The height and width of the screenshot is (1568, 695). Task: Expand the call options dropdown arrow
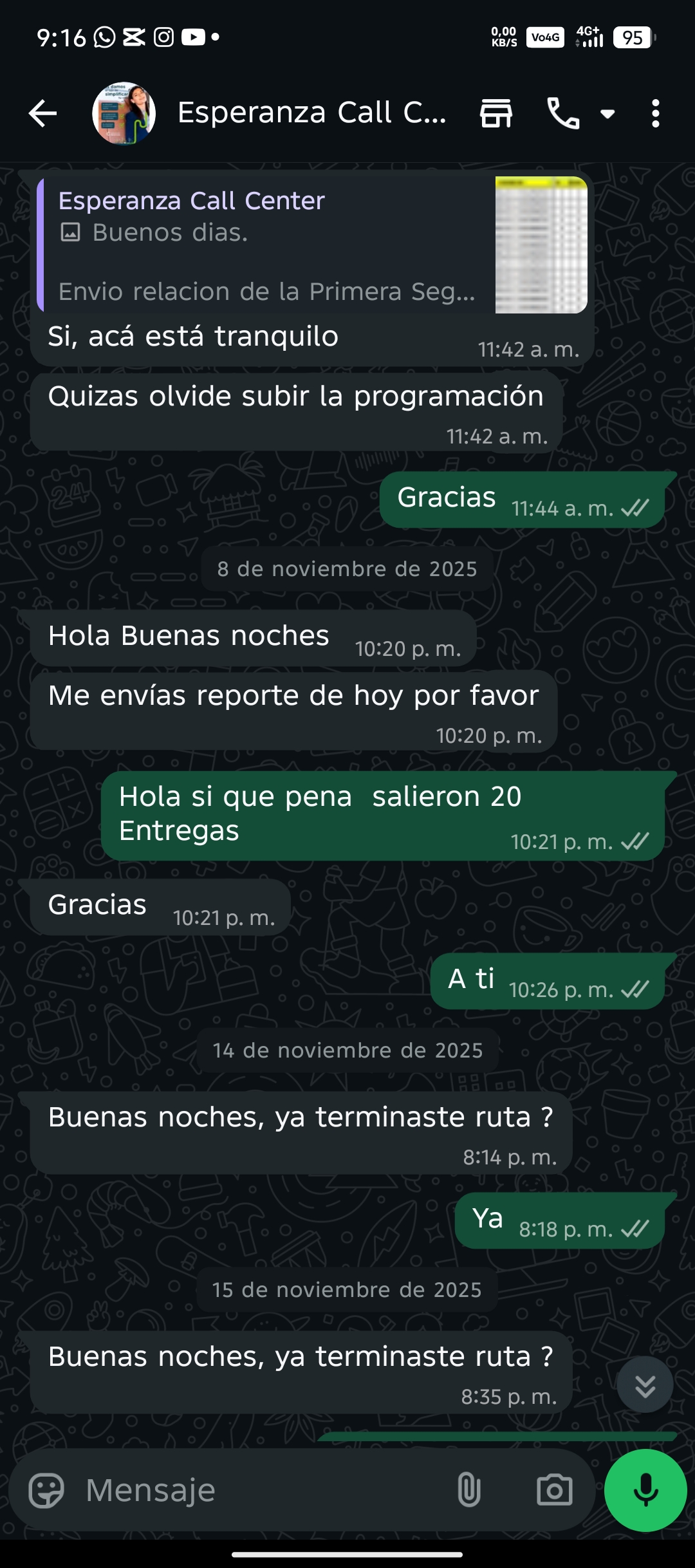click(x=607, y=115)
